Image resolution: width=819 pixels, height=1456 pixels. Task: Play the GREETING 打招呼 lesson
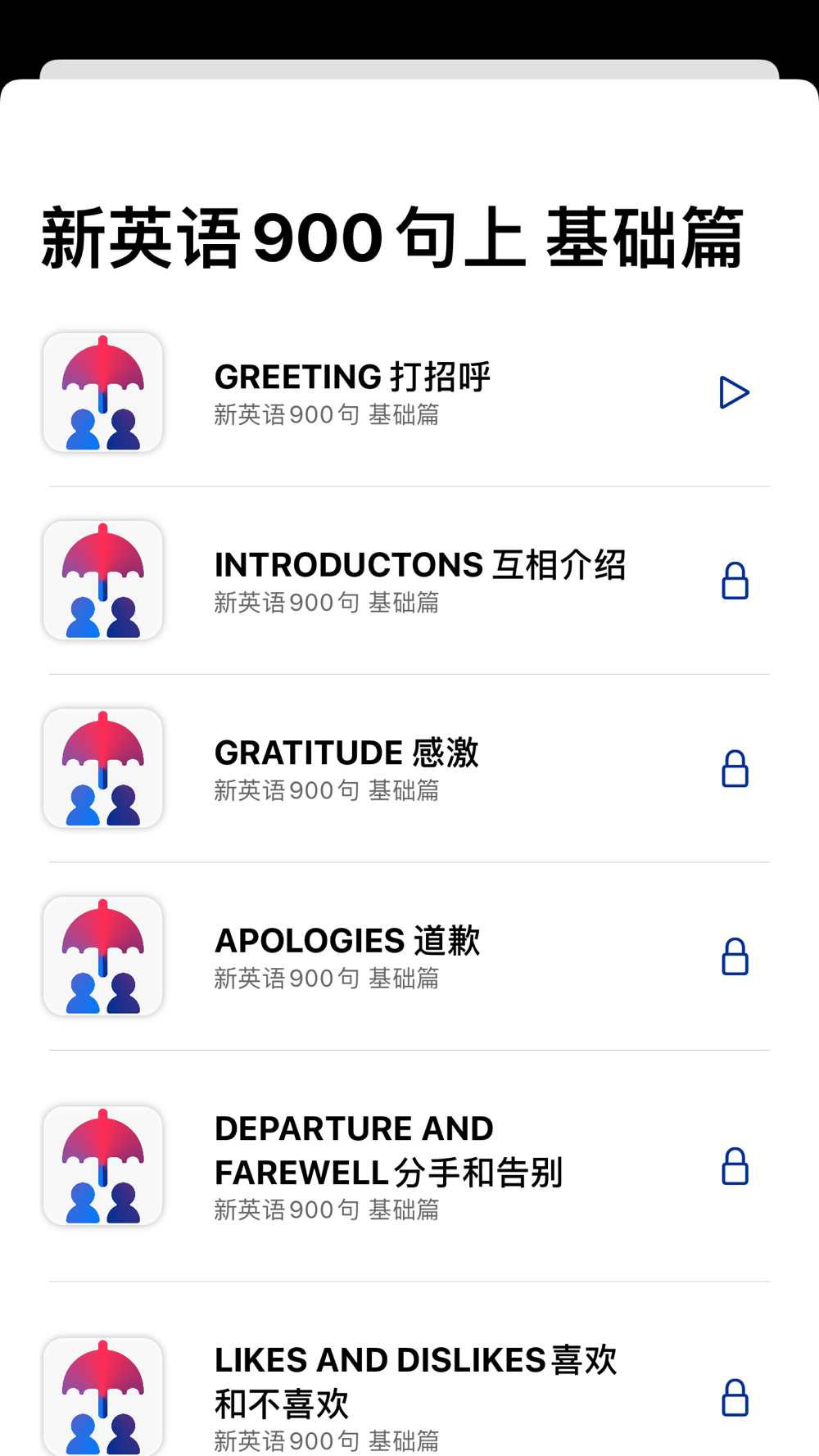pos(734,393)
